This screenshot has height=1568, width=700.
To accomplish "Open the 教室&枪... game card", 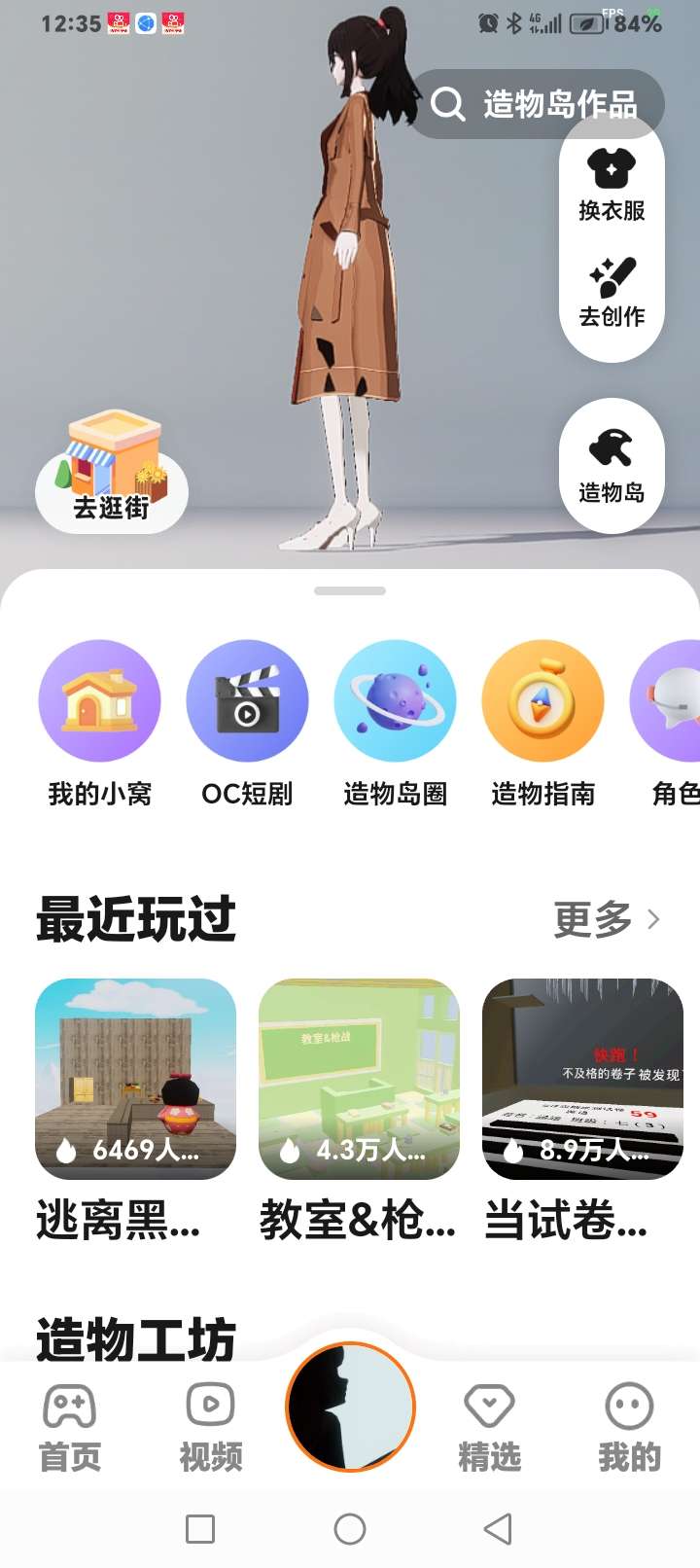I will click(359, 1111).
